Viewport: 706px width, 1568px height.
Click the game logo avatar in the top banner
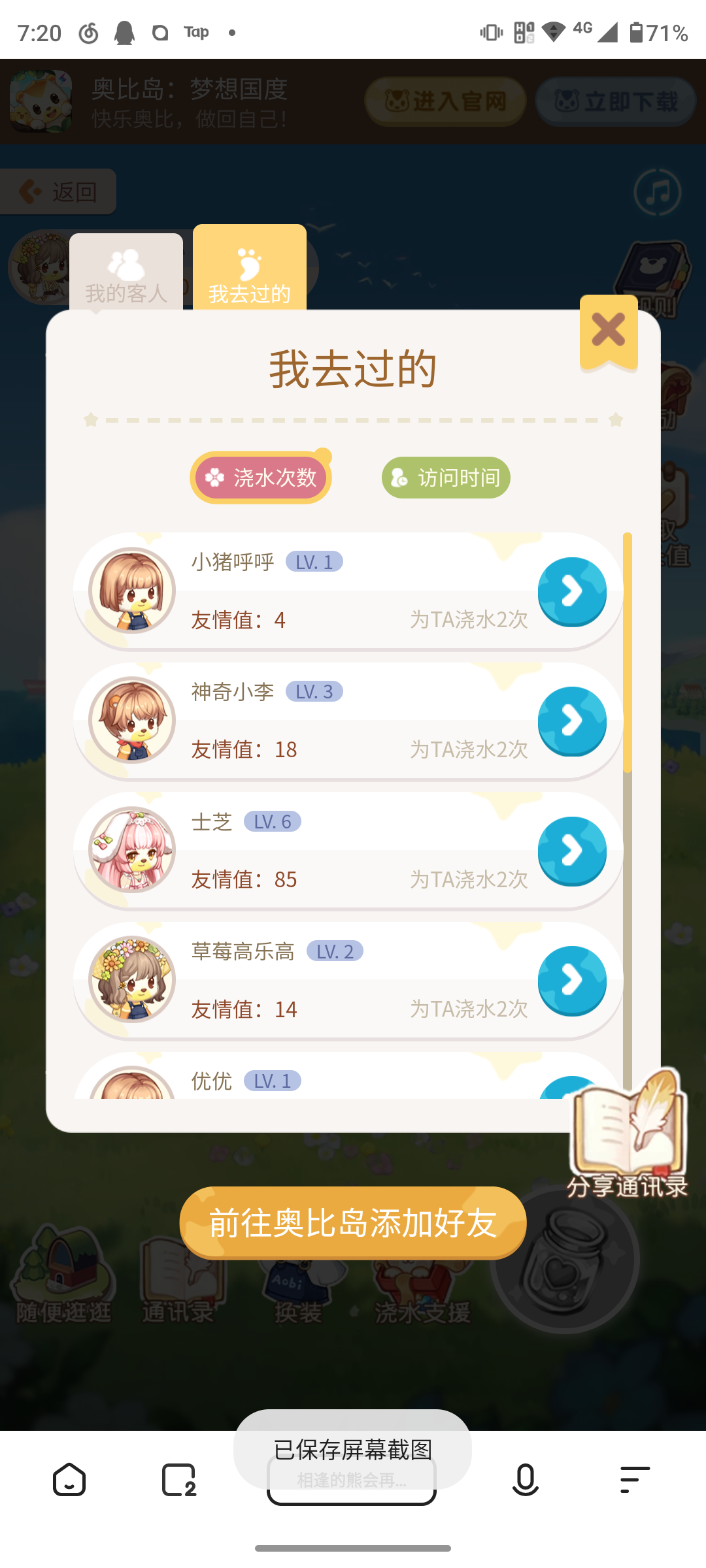[41, 101]
